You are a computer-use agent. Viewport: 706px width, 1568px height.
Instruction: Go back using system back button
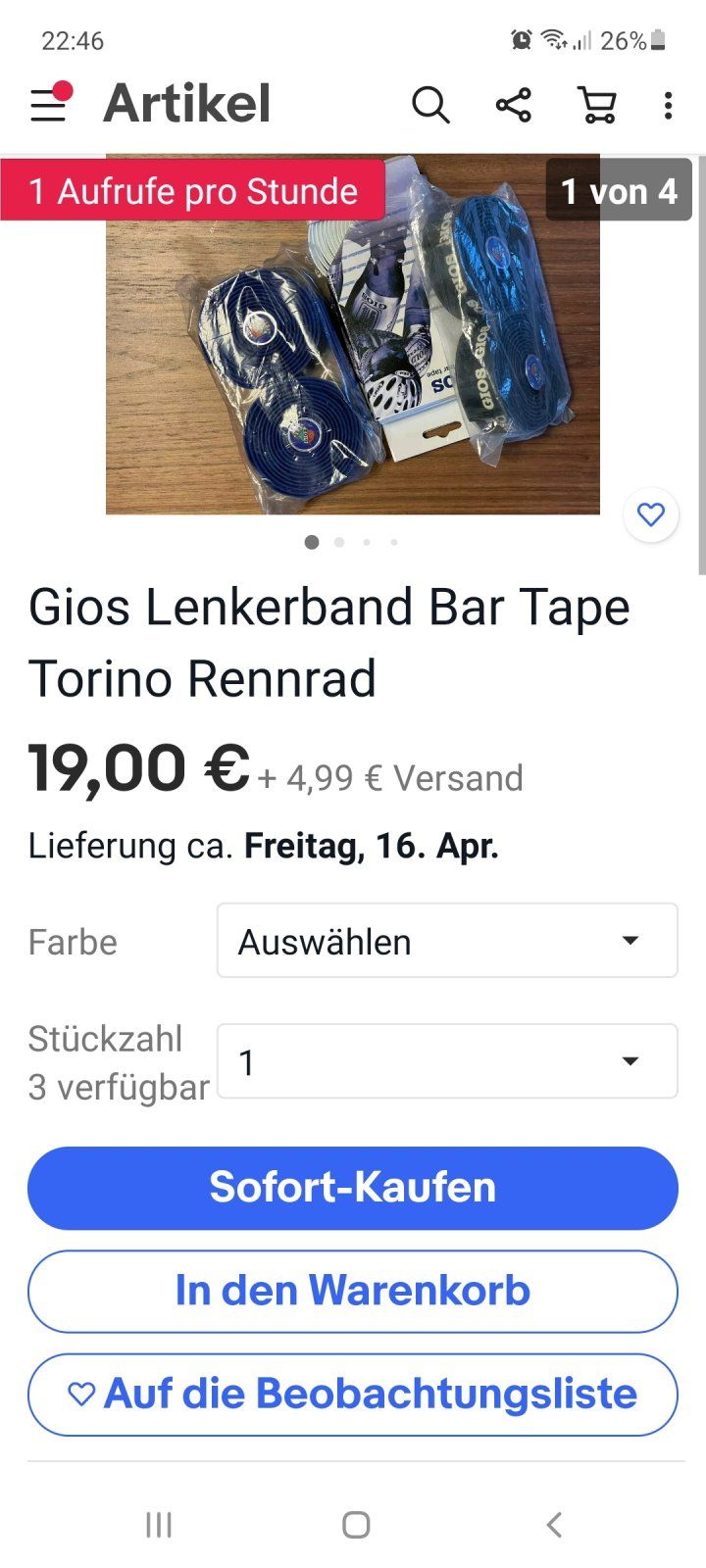pyautogui.click(x=554, y=1525)
